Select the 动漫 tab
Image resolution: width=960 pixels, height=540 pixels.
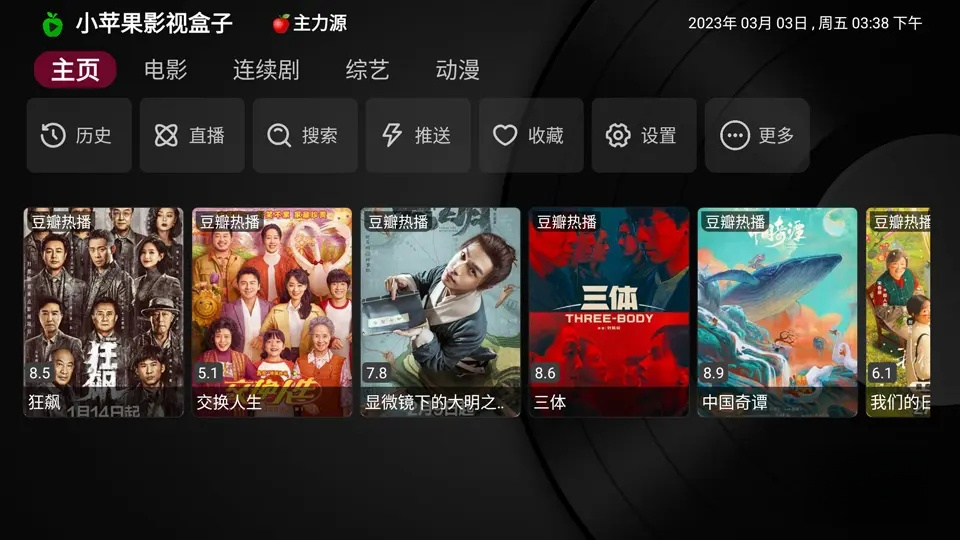(x=458, y=70)
